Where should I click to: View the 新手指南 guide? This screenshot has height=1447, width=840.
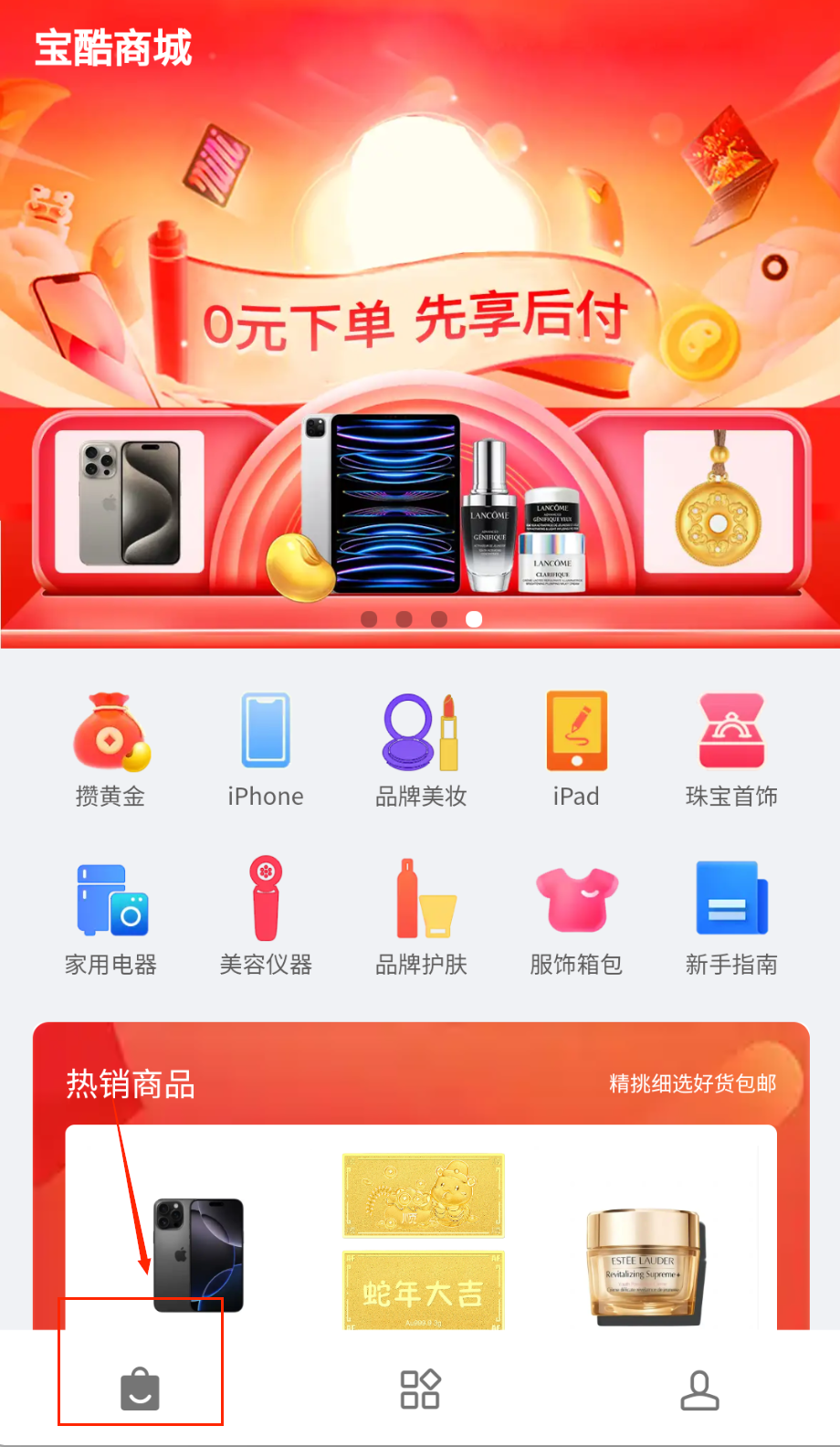[731, 918]
